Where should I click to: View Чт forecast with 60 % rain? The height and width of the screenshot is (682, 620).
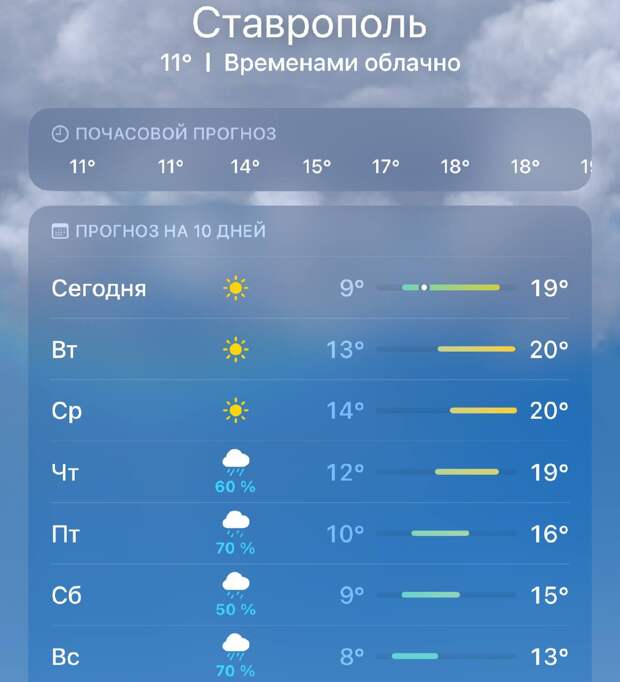(x=309, y=472)
